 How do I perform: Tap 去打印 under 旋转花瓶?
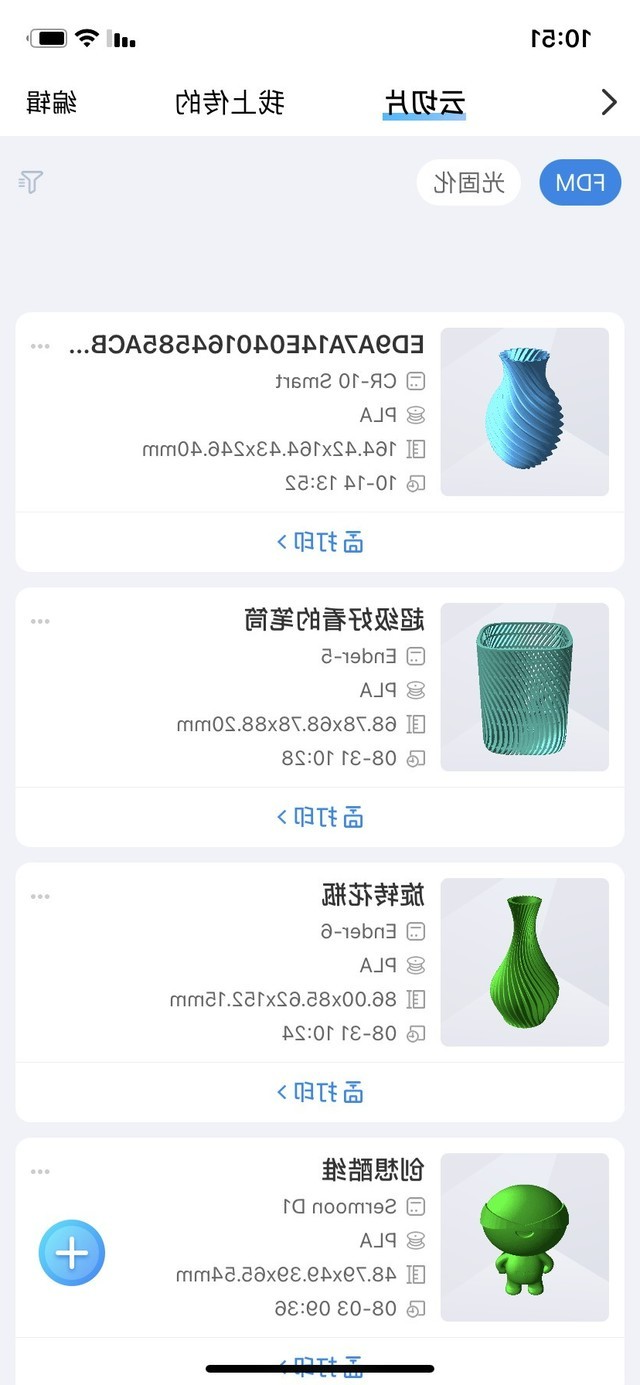[320, 1092]
